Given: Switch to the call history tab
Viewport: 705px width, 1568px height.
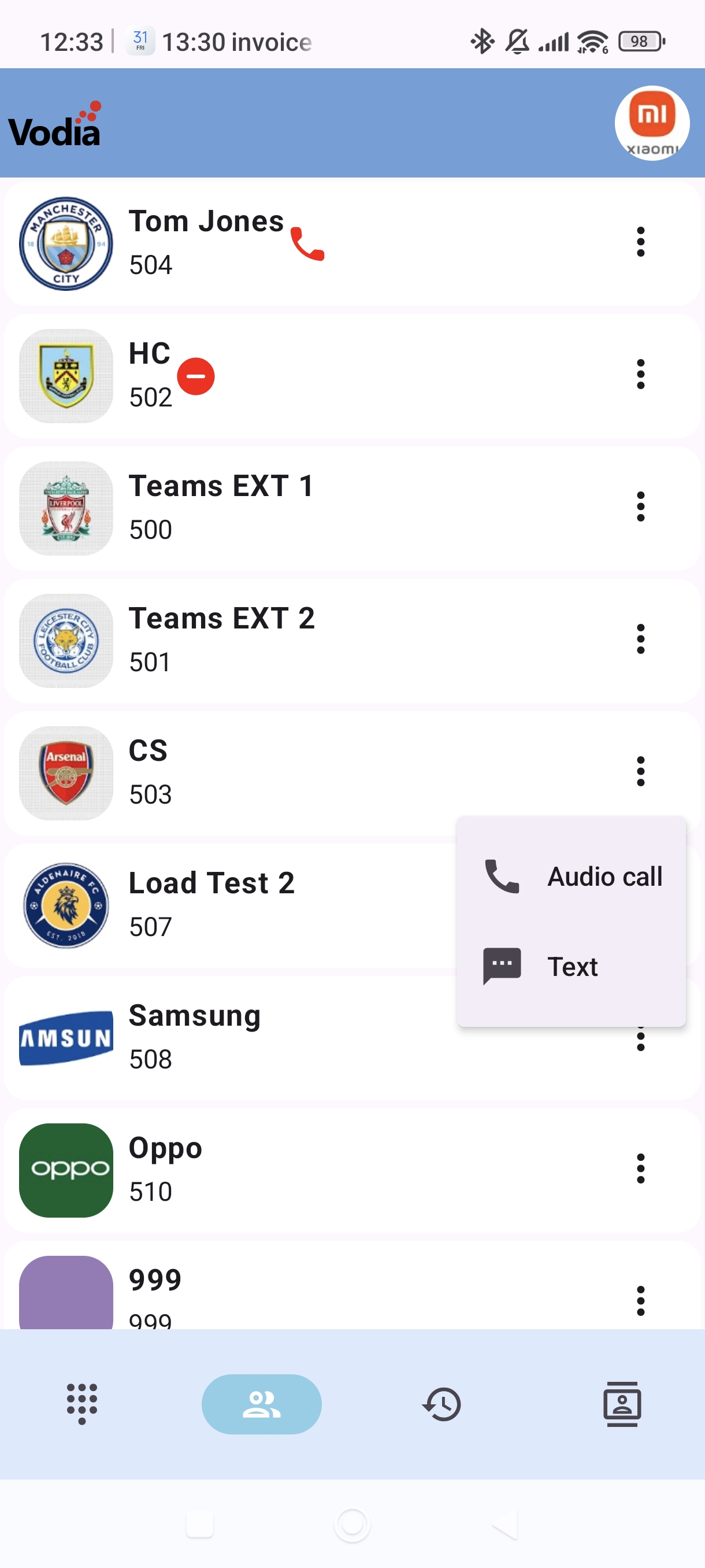Looking at the screenshot, I should coord(441,1404).
